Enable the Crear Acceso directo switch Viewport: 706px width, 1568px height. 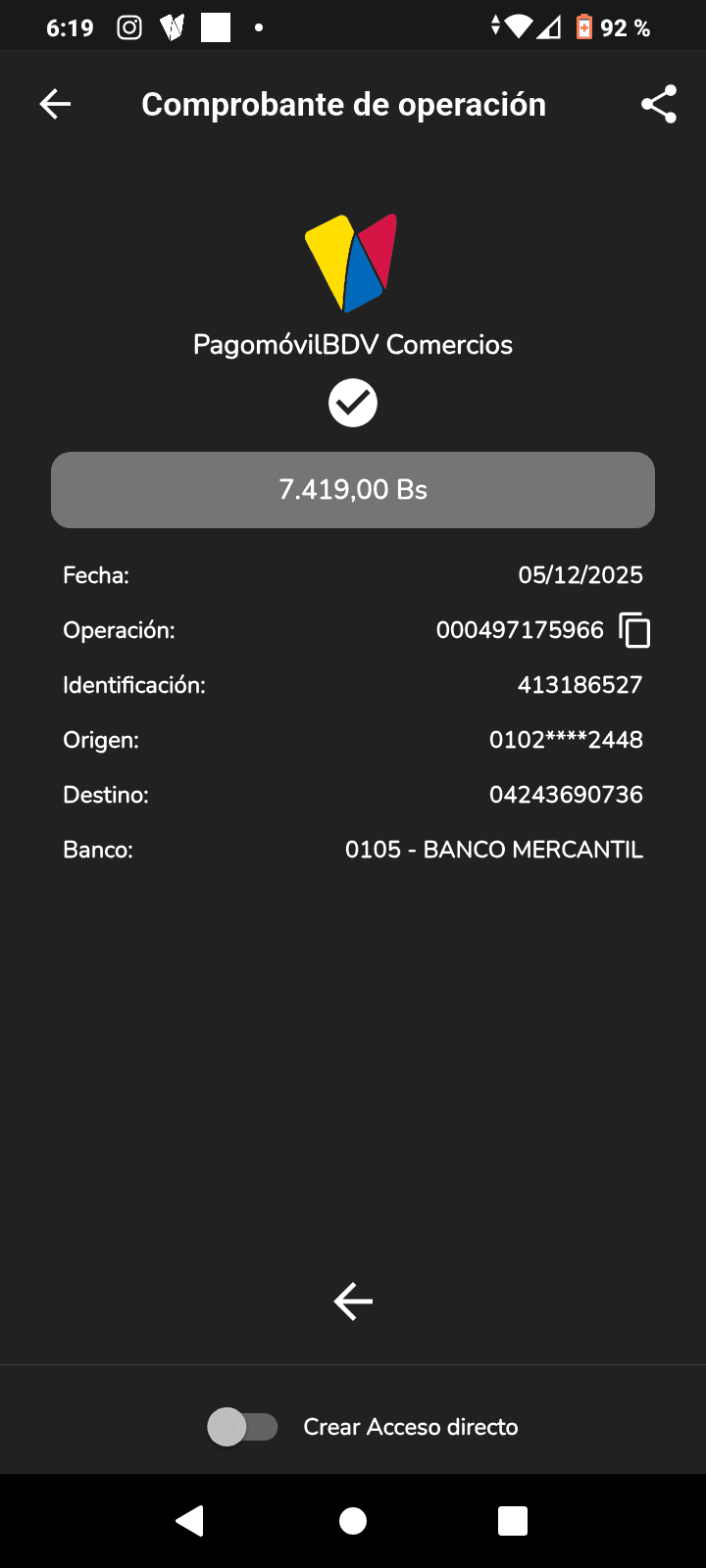pos(243,1427)
